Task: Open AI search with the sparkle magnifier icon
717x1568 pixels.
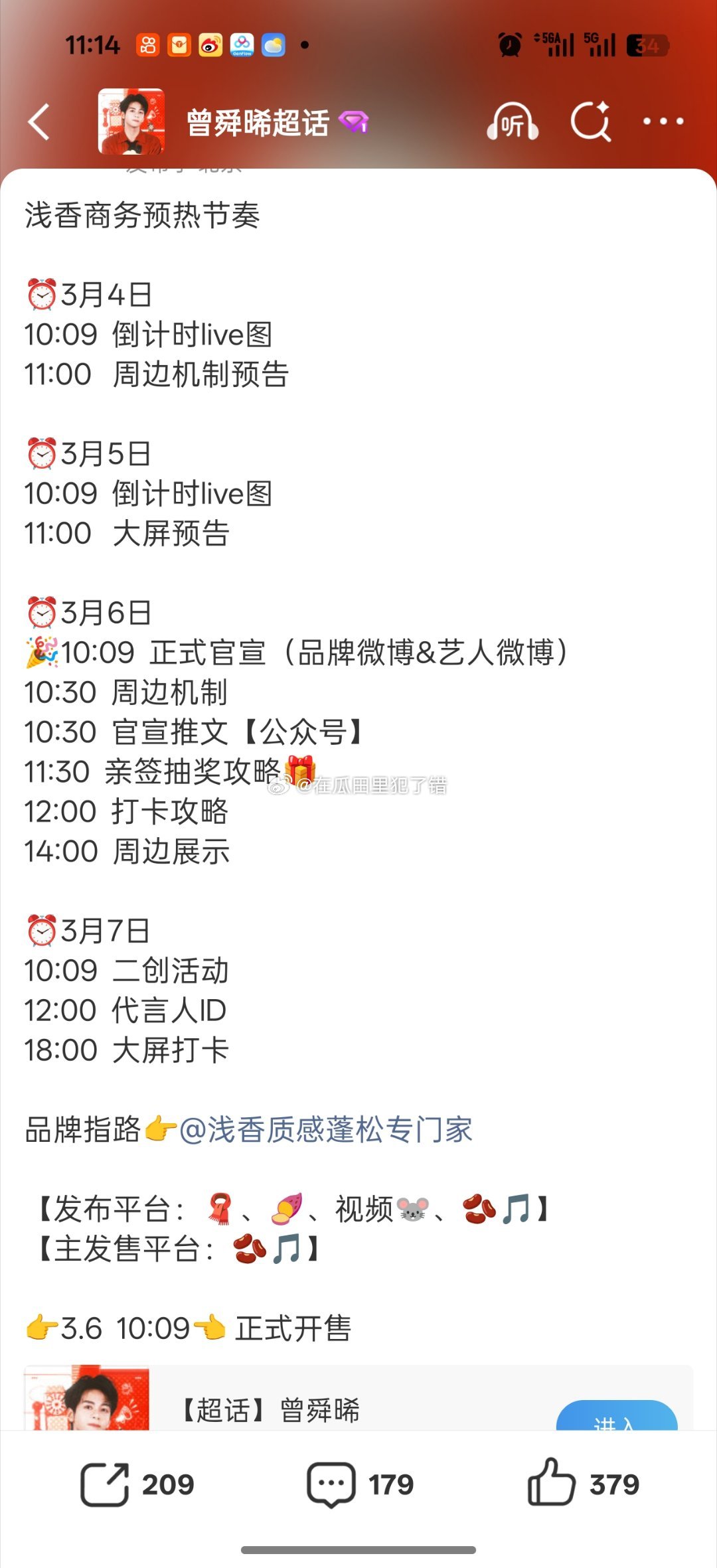Action: coord(591,123)
